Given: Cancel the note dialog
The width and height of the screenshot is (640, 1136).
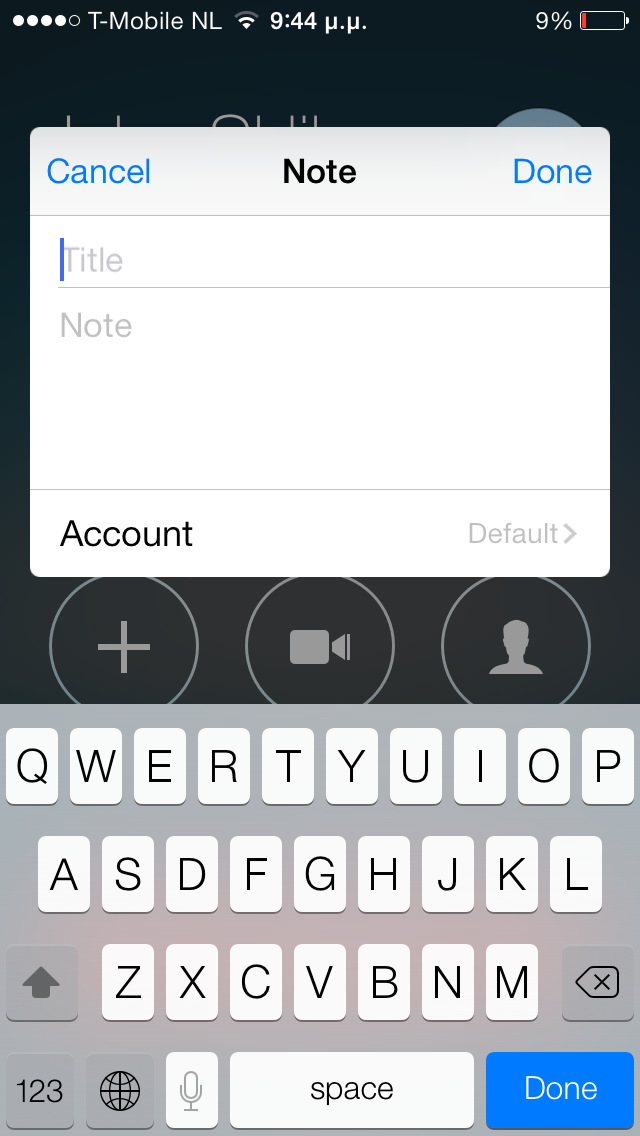Looking at the screenshot, I should click(99, 172).
